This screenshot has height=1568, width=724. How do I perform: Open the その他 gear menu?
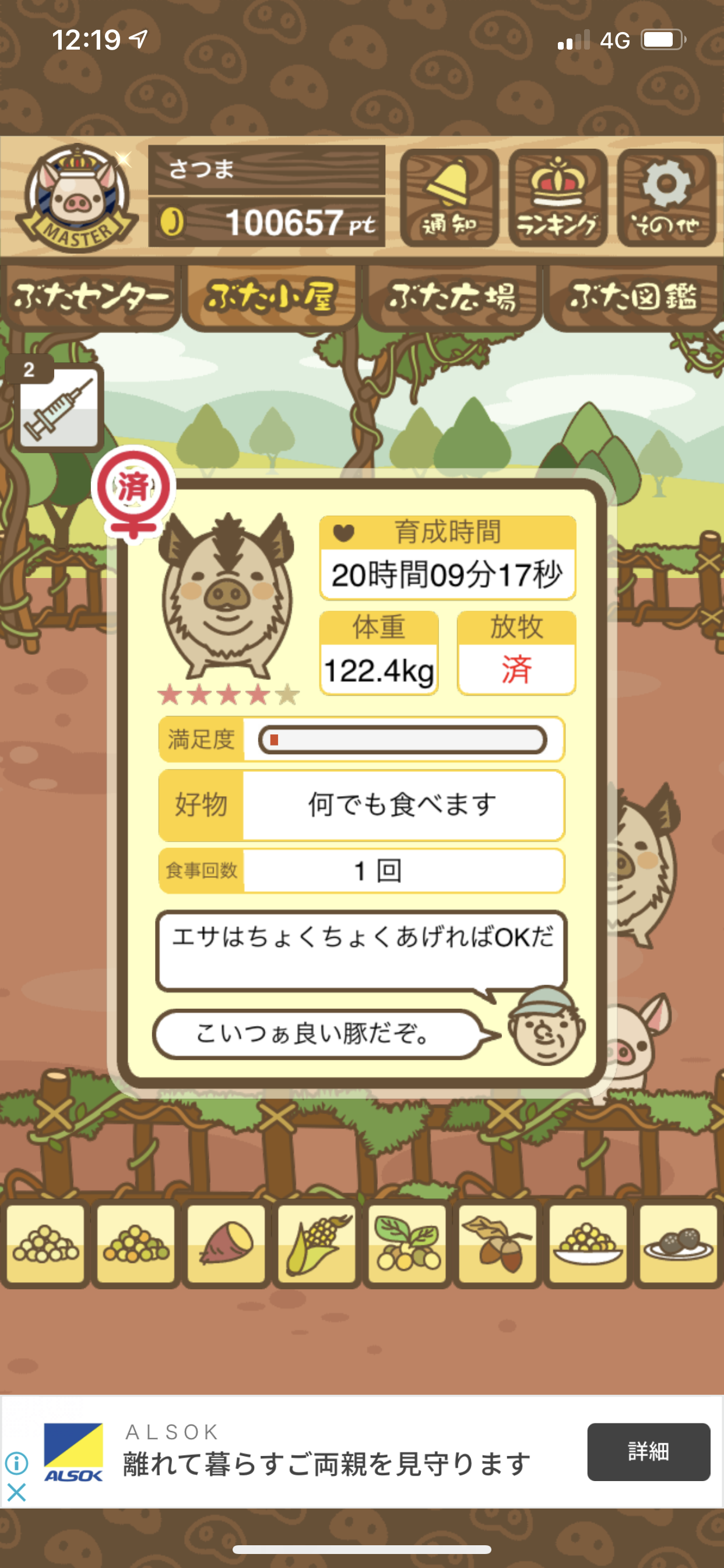click(x=666, y=198)
